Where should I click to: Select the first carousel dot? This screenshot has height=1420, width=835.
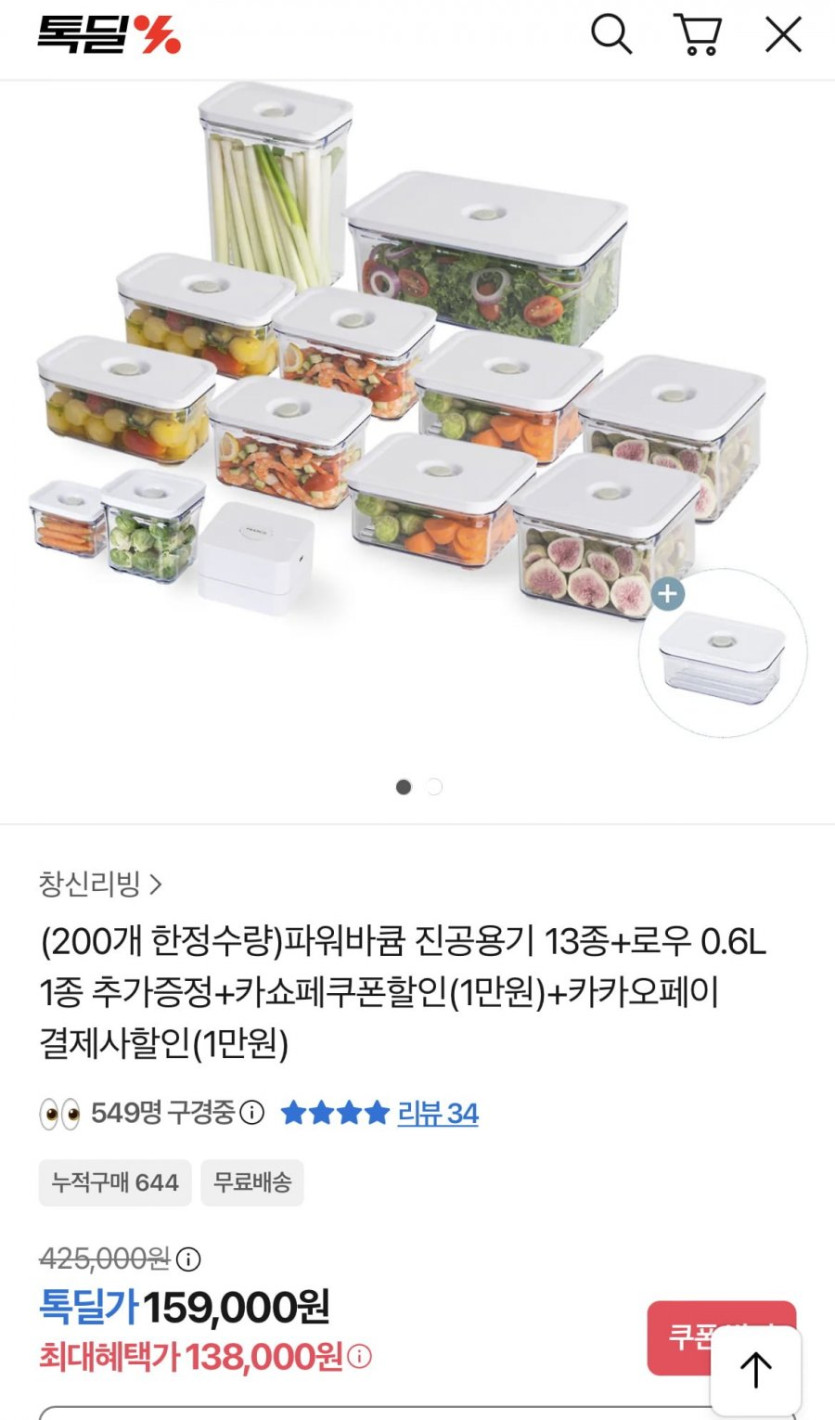coord(402,787)
